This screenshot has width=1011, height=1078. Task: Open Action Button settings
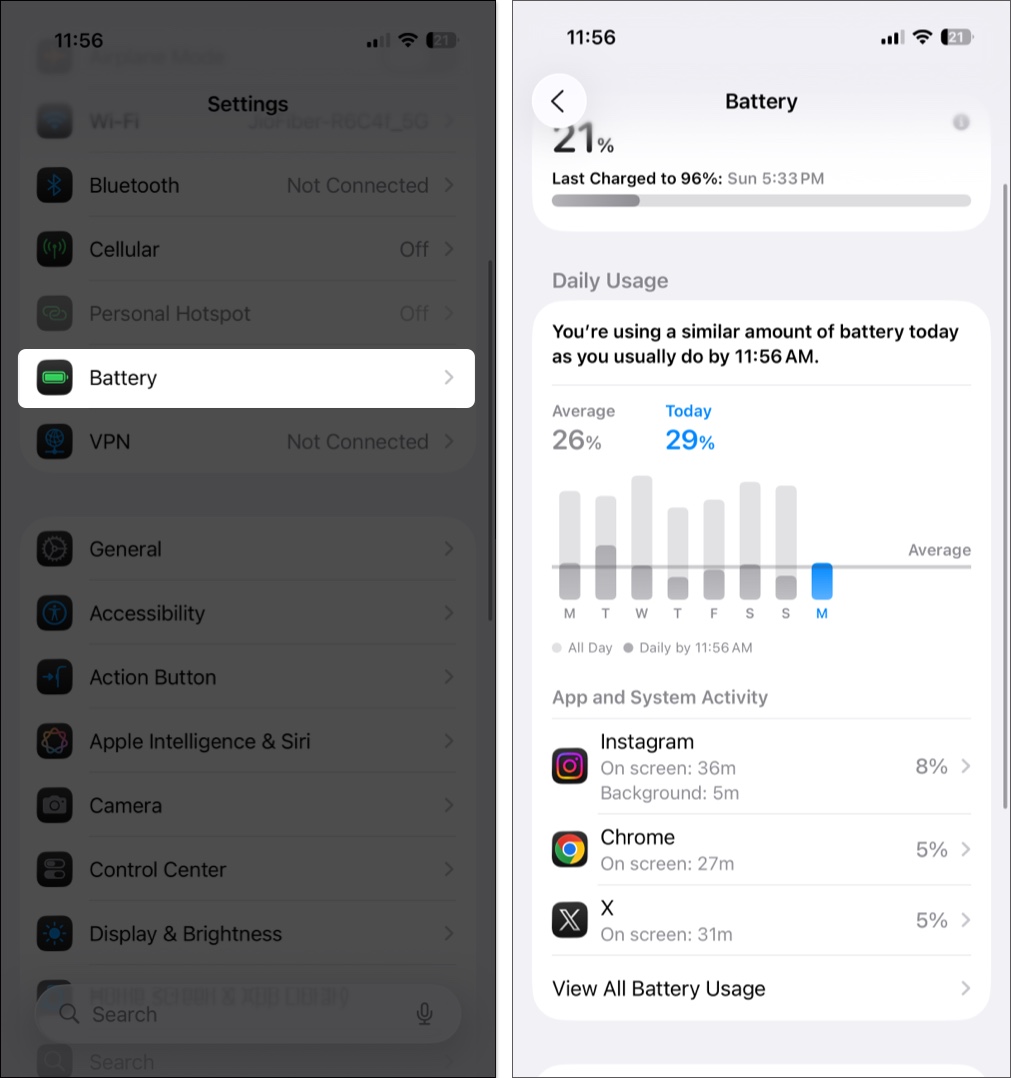click(x=246, y=677)
